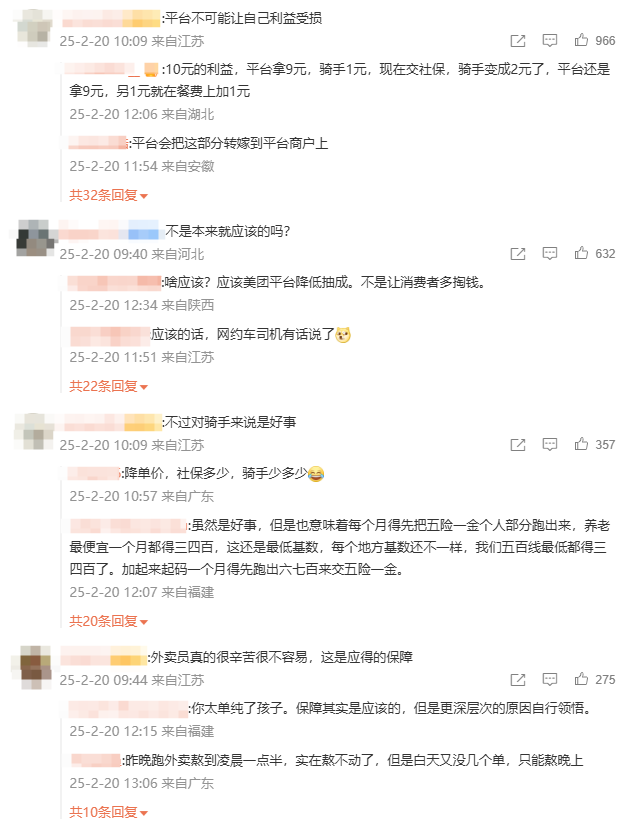Open avatar of 不是本来就应该的吗 commenter
This screenshot has height=826, width=628.
click(x=36, y=238)
